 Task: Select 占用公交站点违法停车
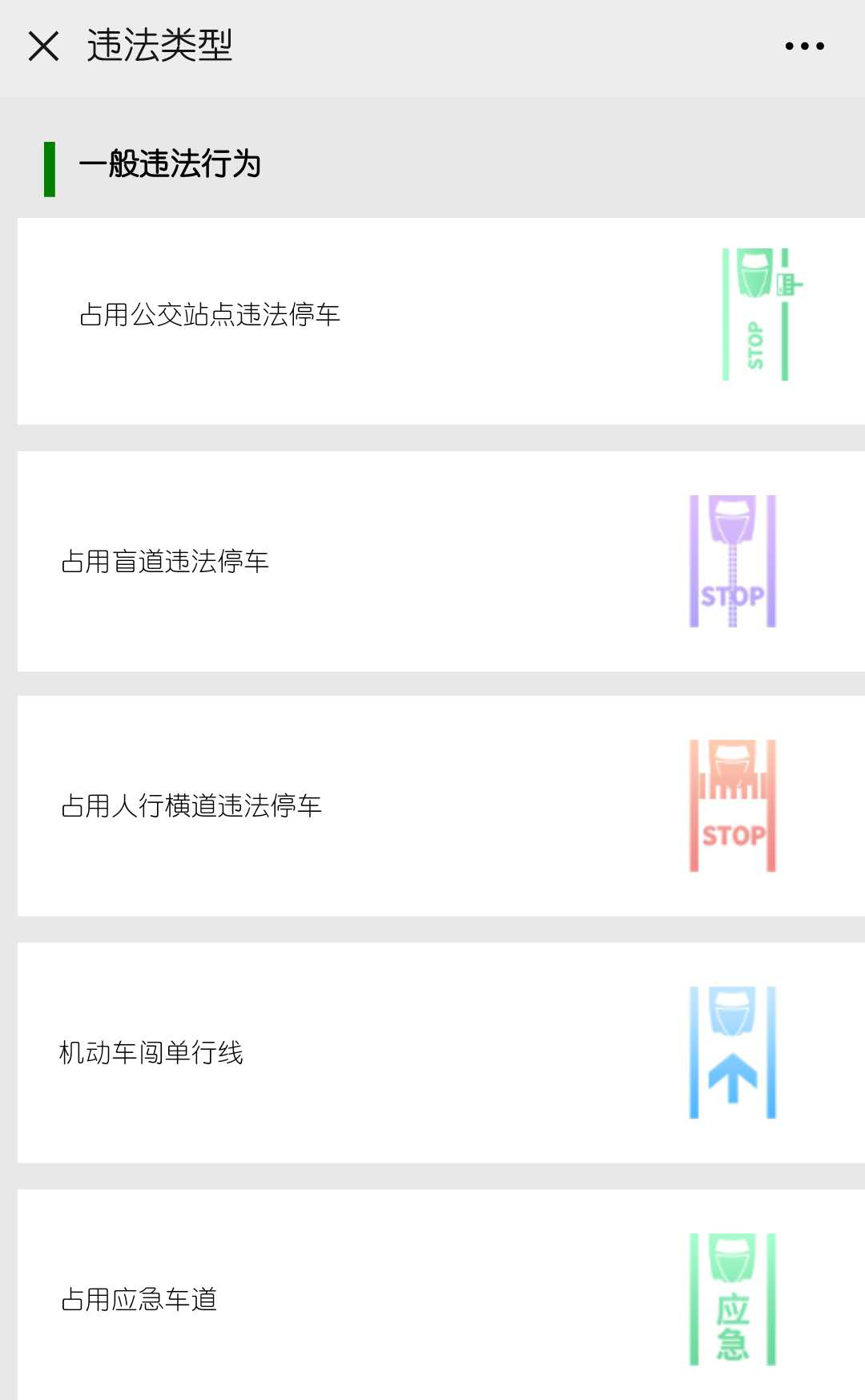click(x=210, y=315)
